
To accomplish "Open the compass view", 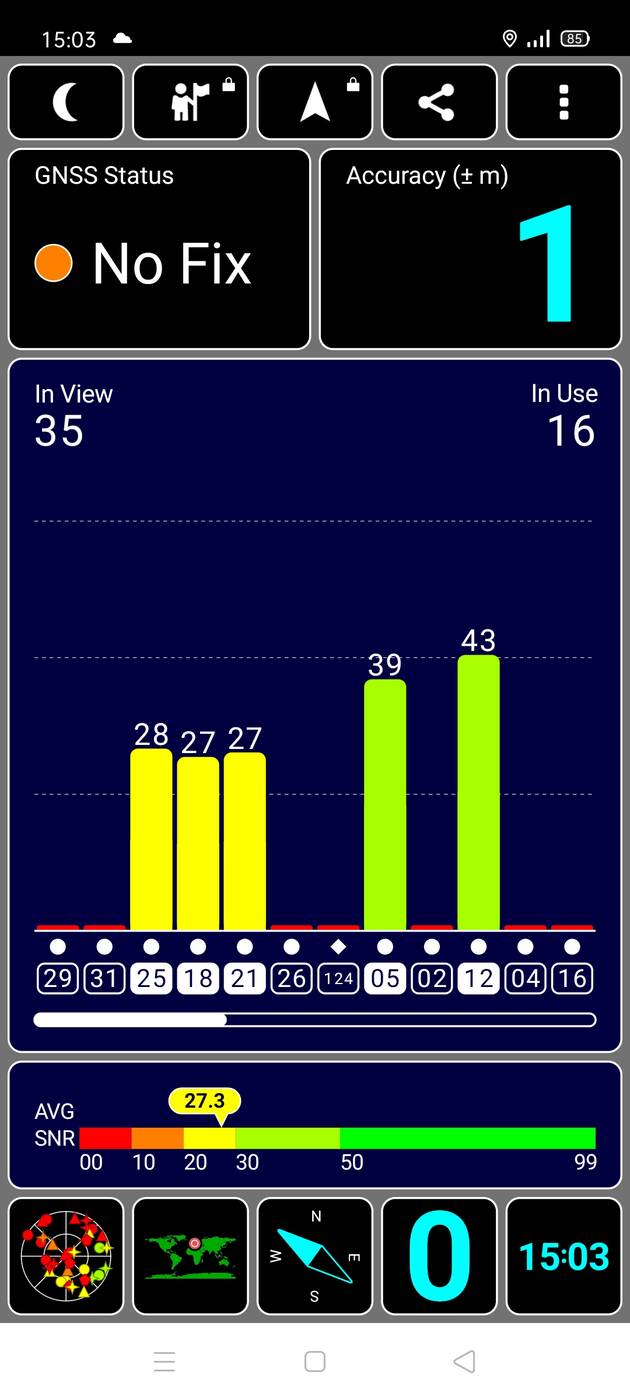I will [x=315, y=1256].
